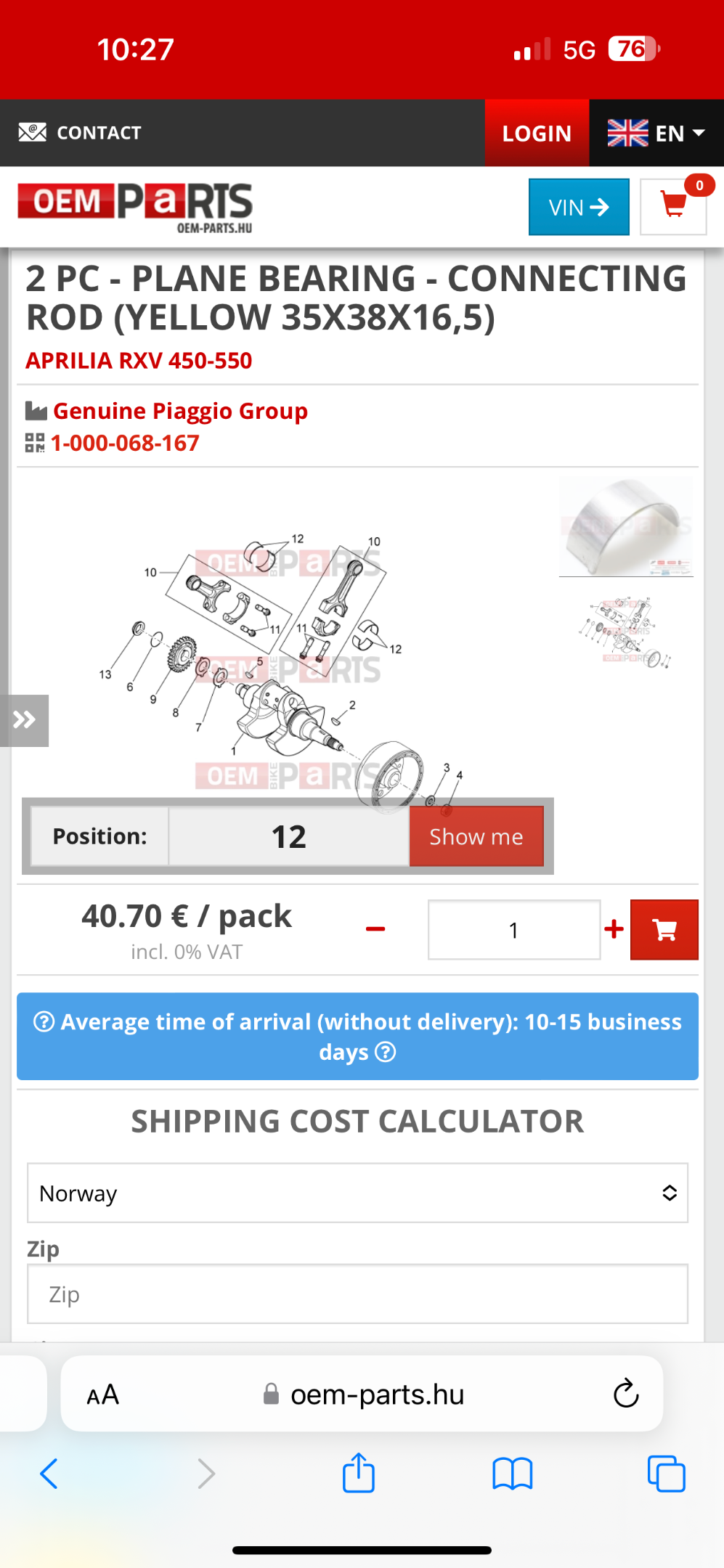Reload the page in Safari
Viewport: 724px width, 1568px height.
point(626,1394)
